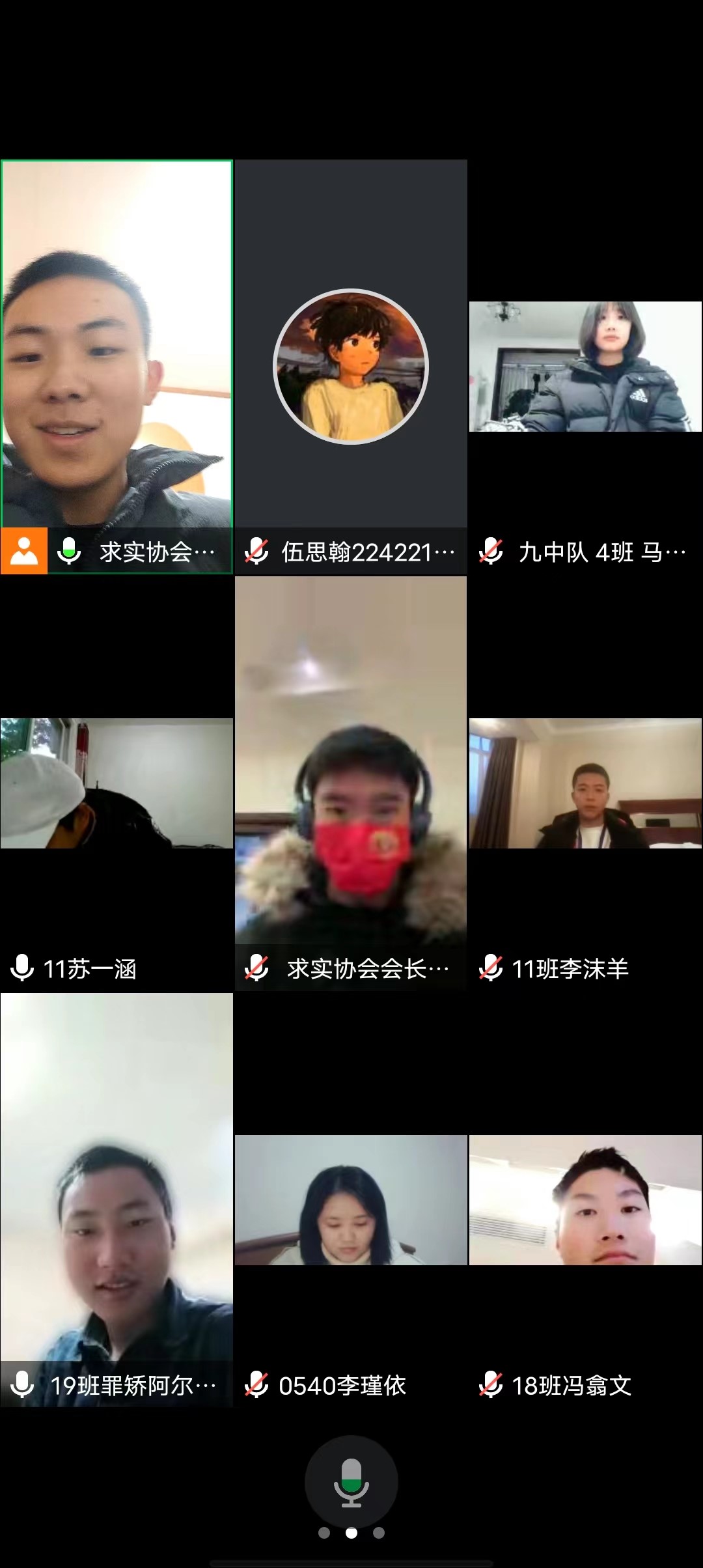The image size is (703, 1568).
Task: Open video tile of 伍思翰224221
Action: coord(351,366)
